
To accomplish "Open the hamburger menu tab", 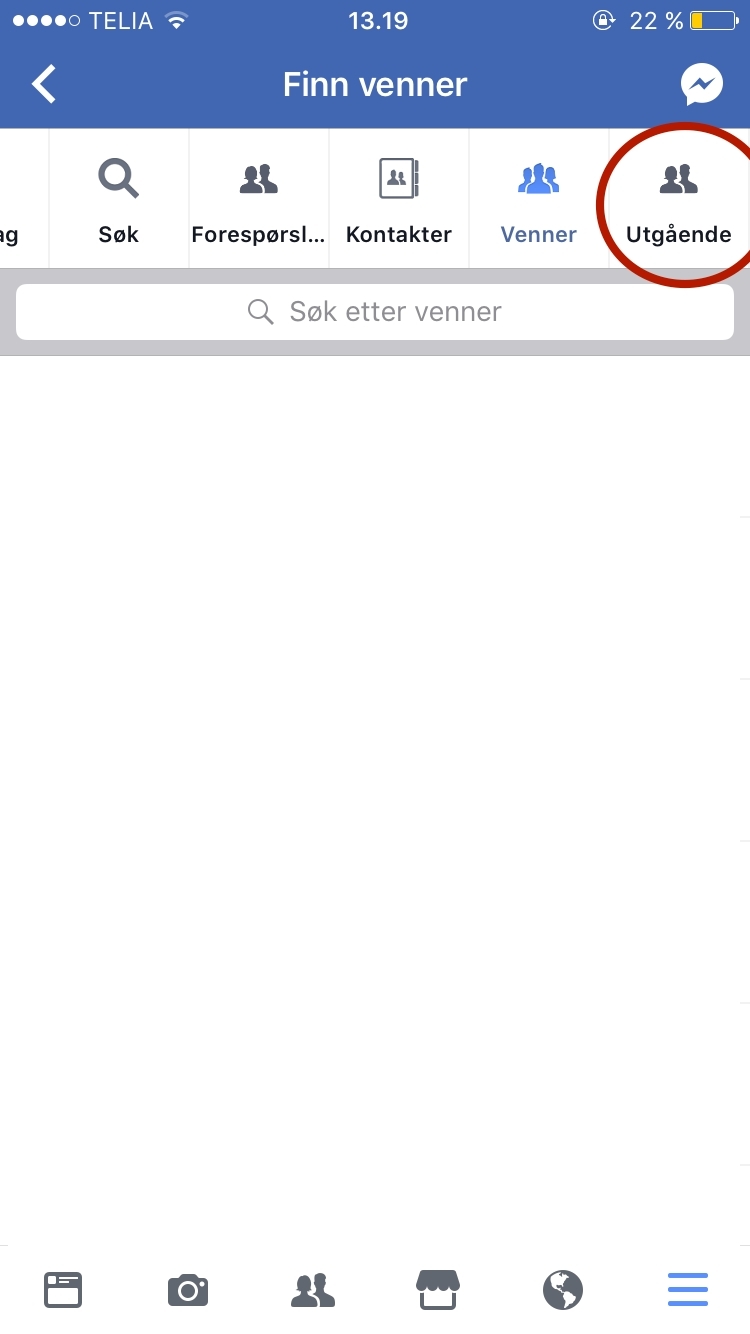I will 688,1290.
